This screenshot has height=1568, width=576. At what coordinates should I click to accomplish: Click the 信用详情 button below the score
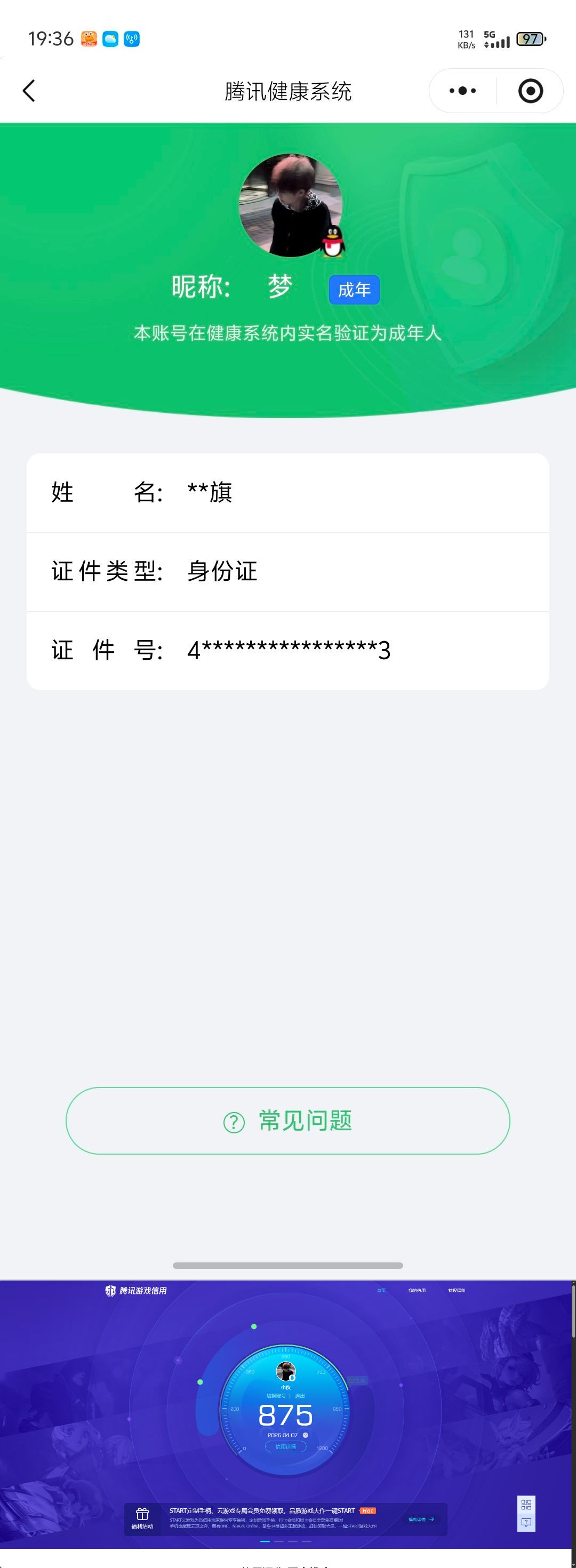point(286,1446)
